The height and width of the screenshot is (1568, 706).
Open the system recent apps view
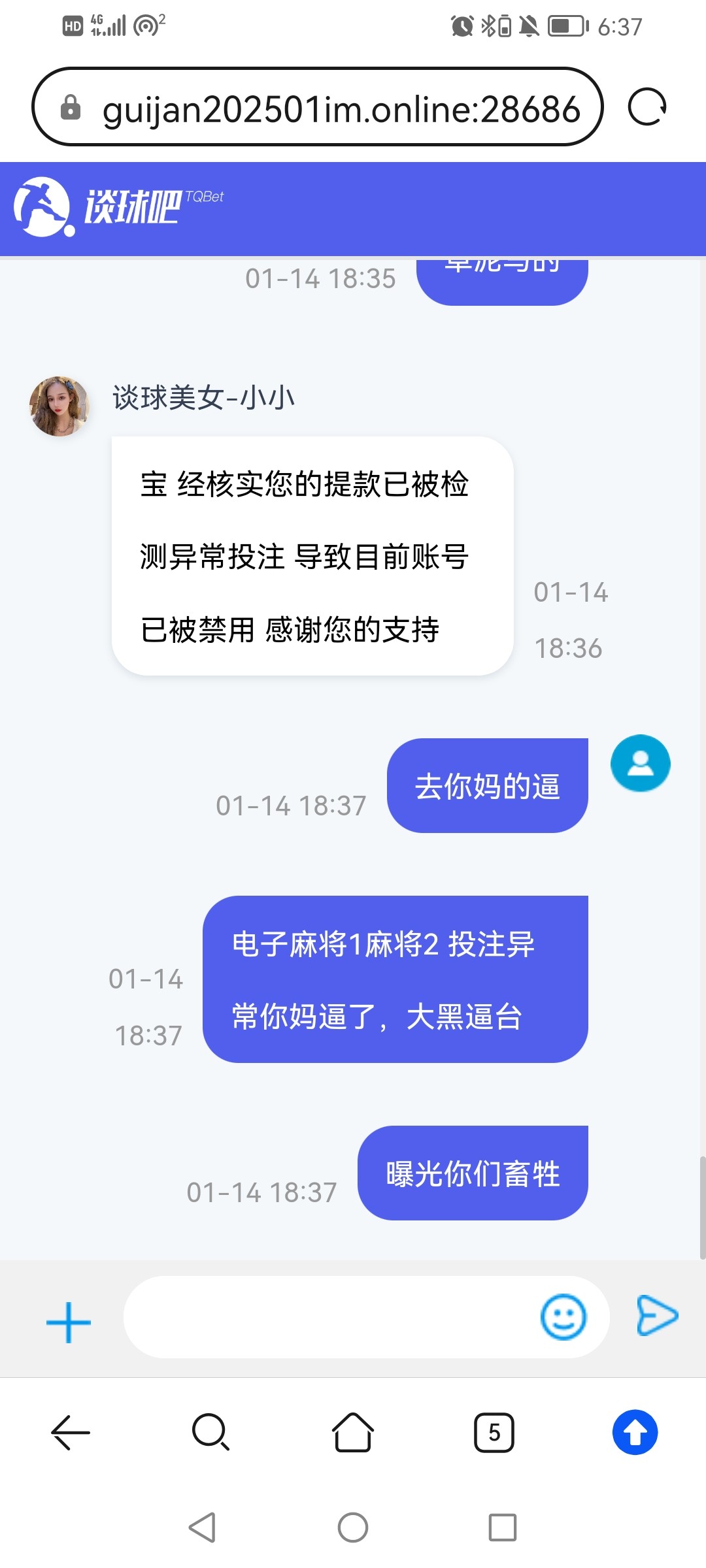point(502,1527)
